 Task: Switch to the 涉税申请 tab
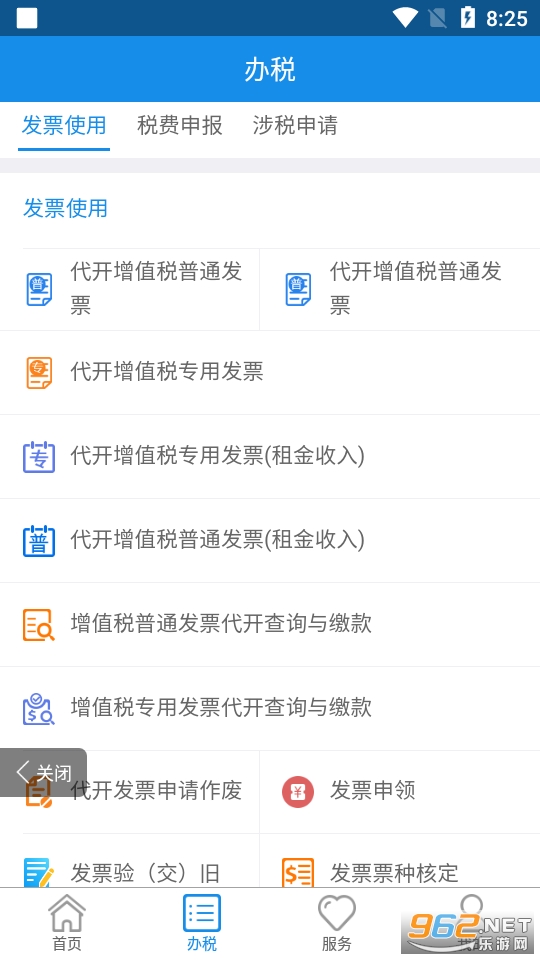(x=295, y=126)
